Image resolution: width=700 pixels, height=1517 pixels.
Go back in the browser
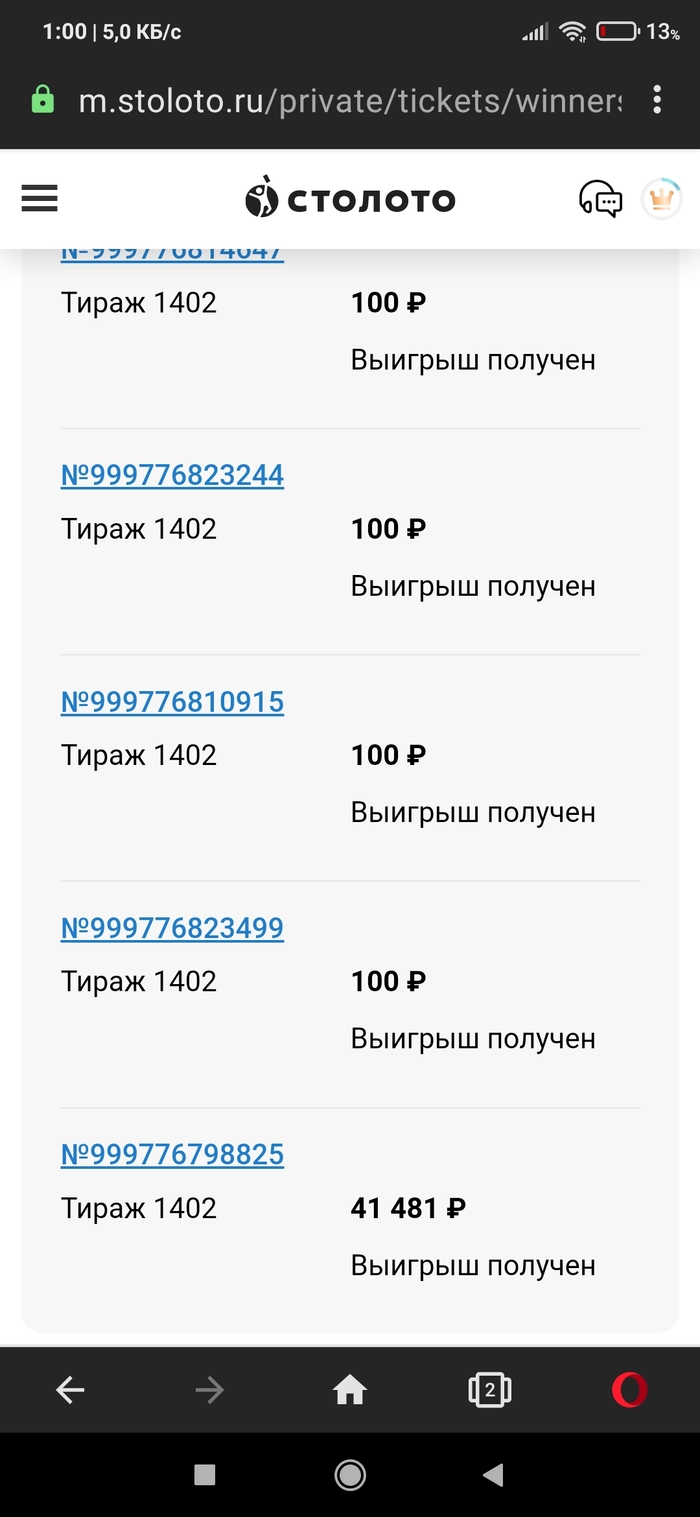[70, 1390]
